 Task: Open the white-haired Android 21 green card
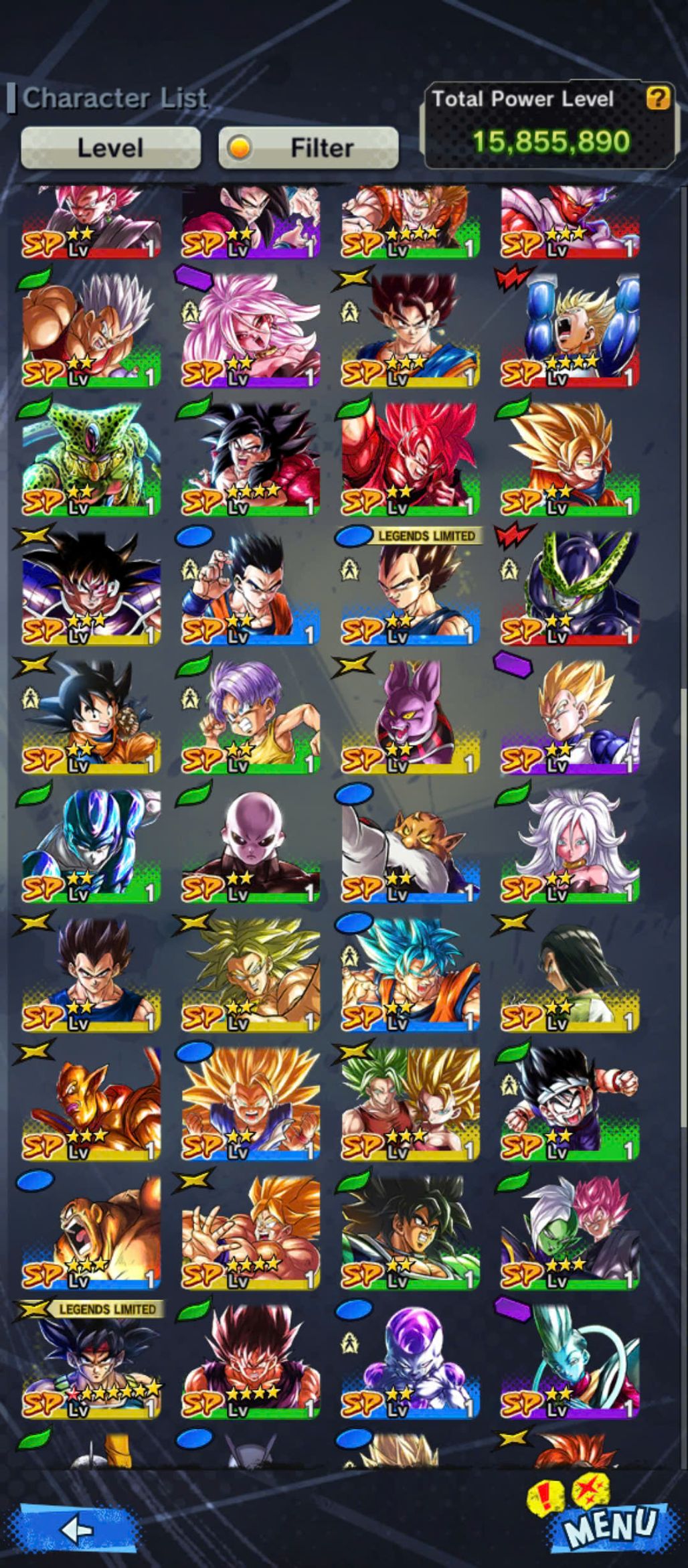pos(570,847)
